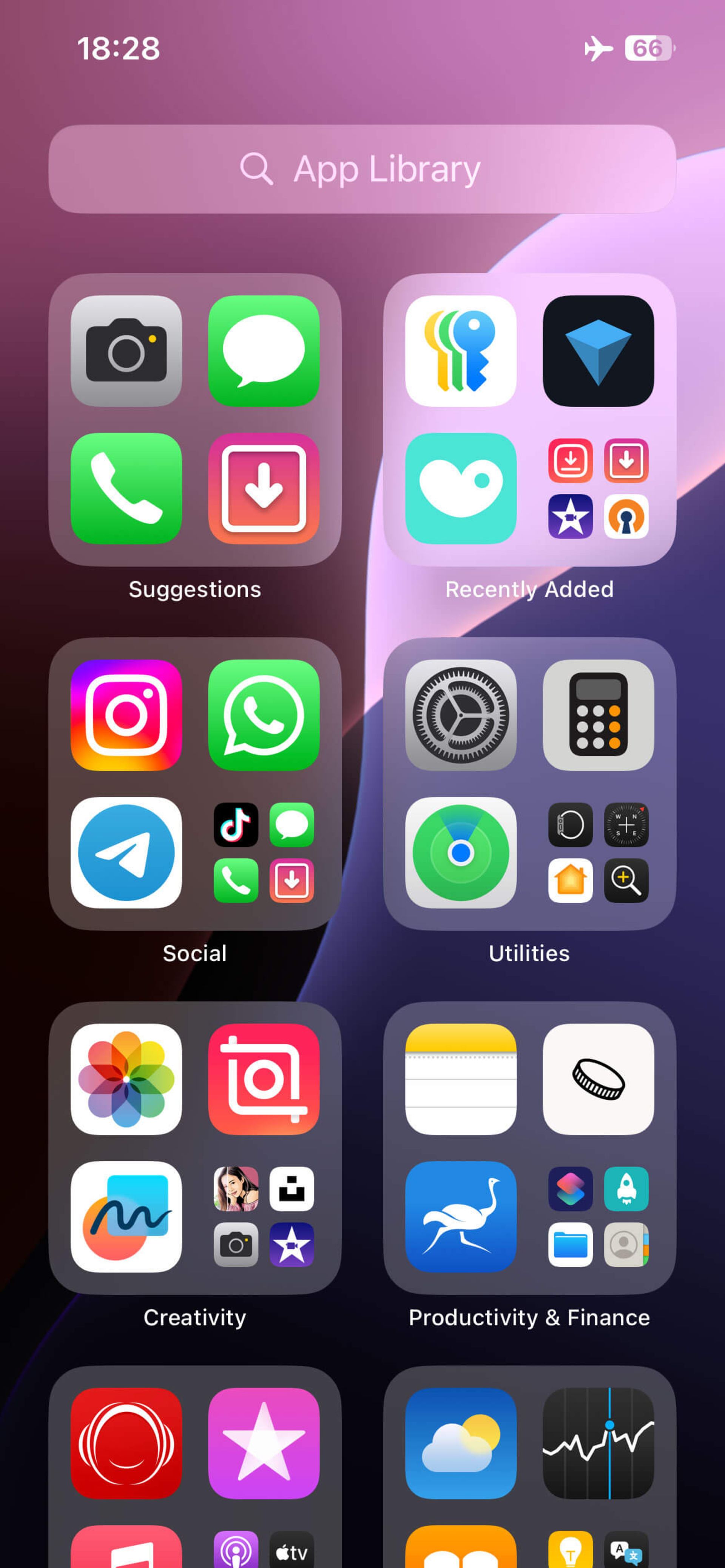Screen dimensions: 725x1568
Task: Open the Notes app in Productivity & Finance
Action: coord(461,1079)
